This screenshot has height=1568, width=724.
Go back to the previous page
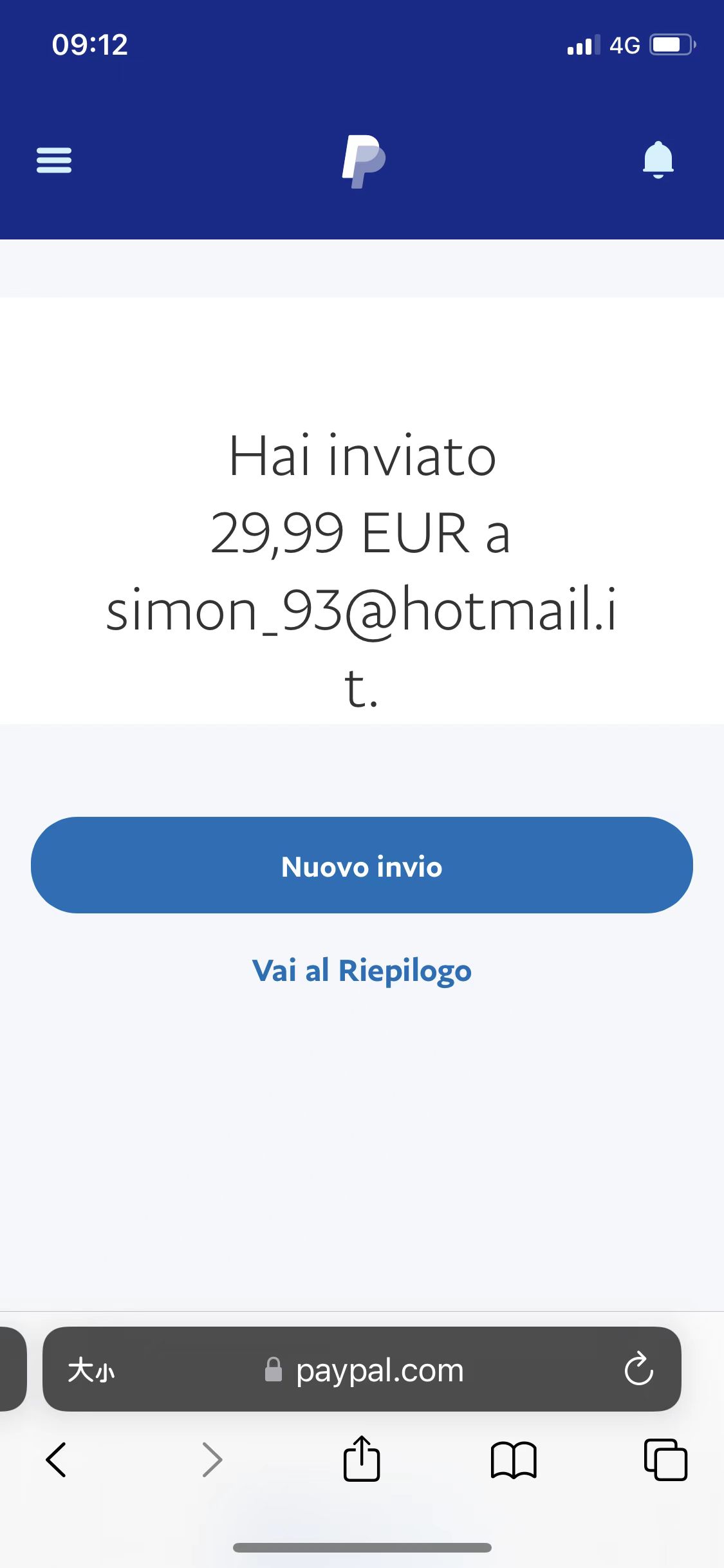point(57,1460)
